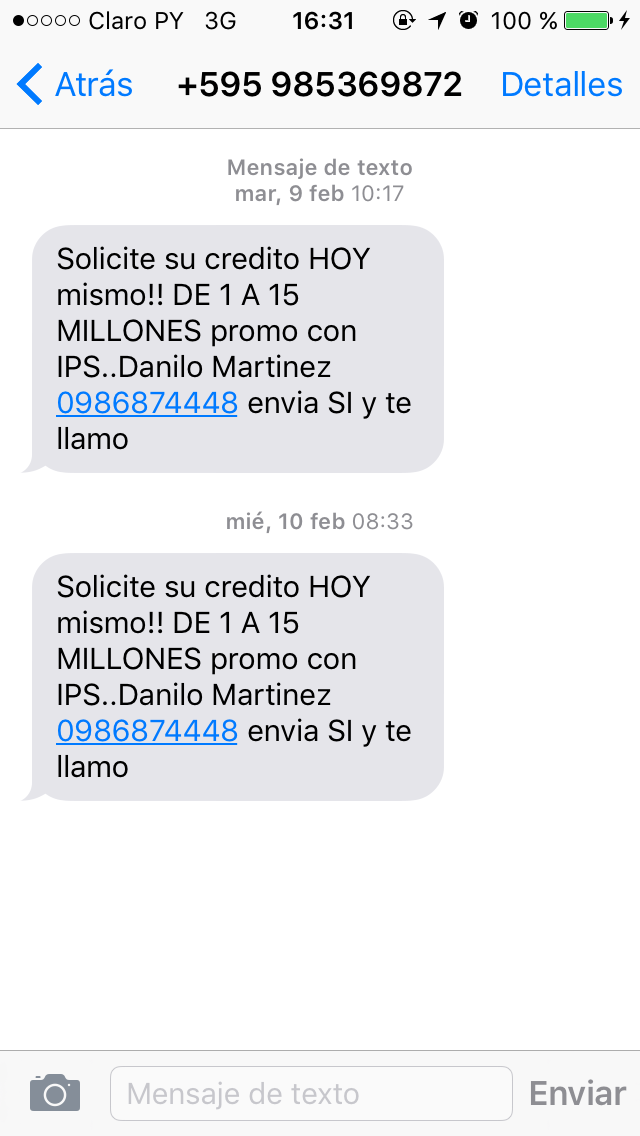Tap phone number link in 9 feb message

[x=147, y=403]
